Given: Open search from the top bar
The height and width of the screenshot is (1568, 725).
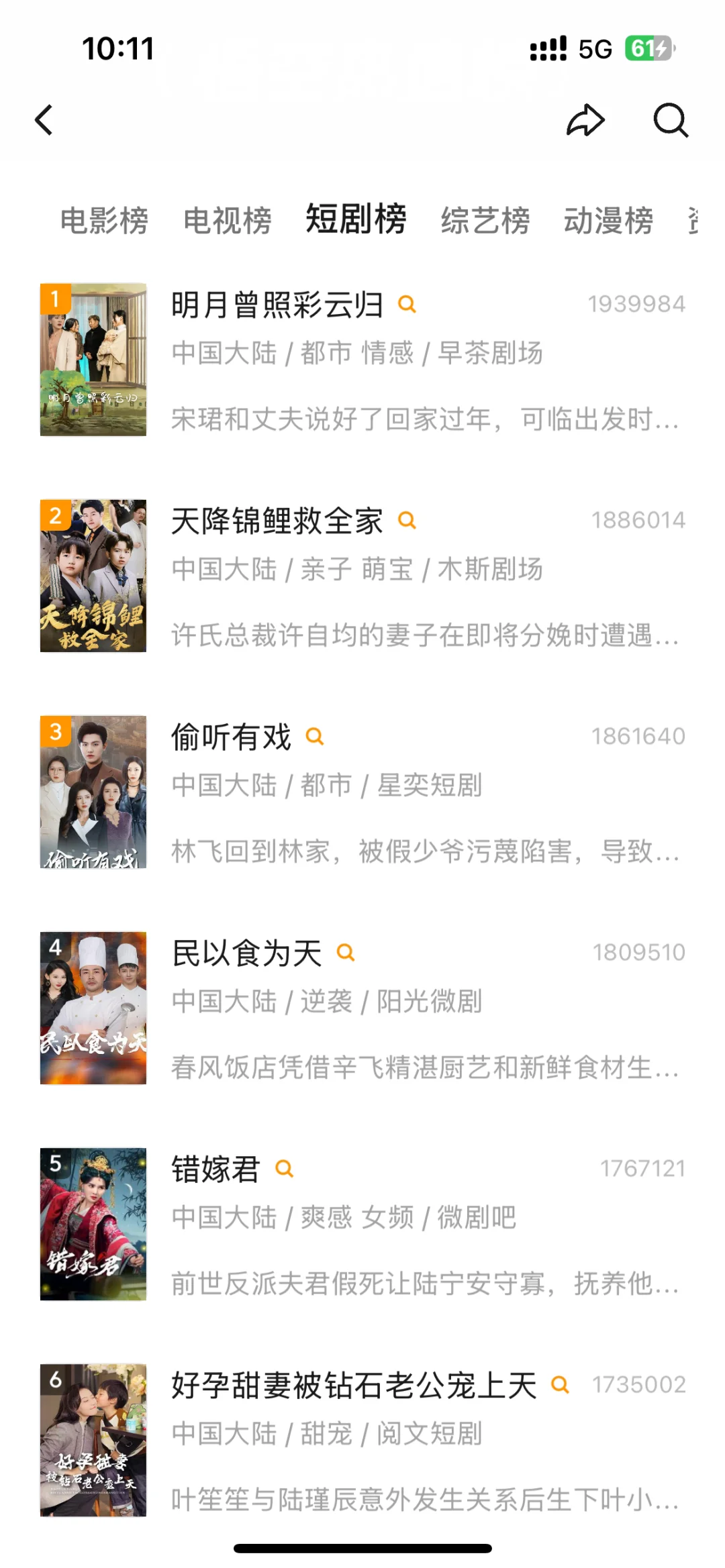Looking at the screenshot, I should pos(671,121).
